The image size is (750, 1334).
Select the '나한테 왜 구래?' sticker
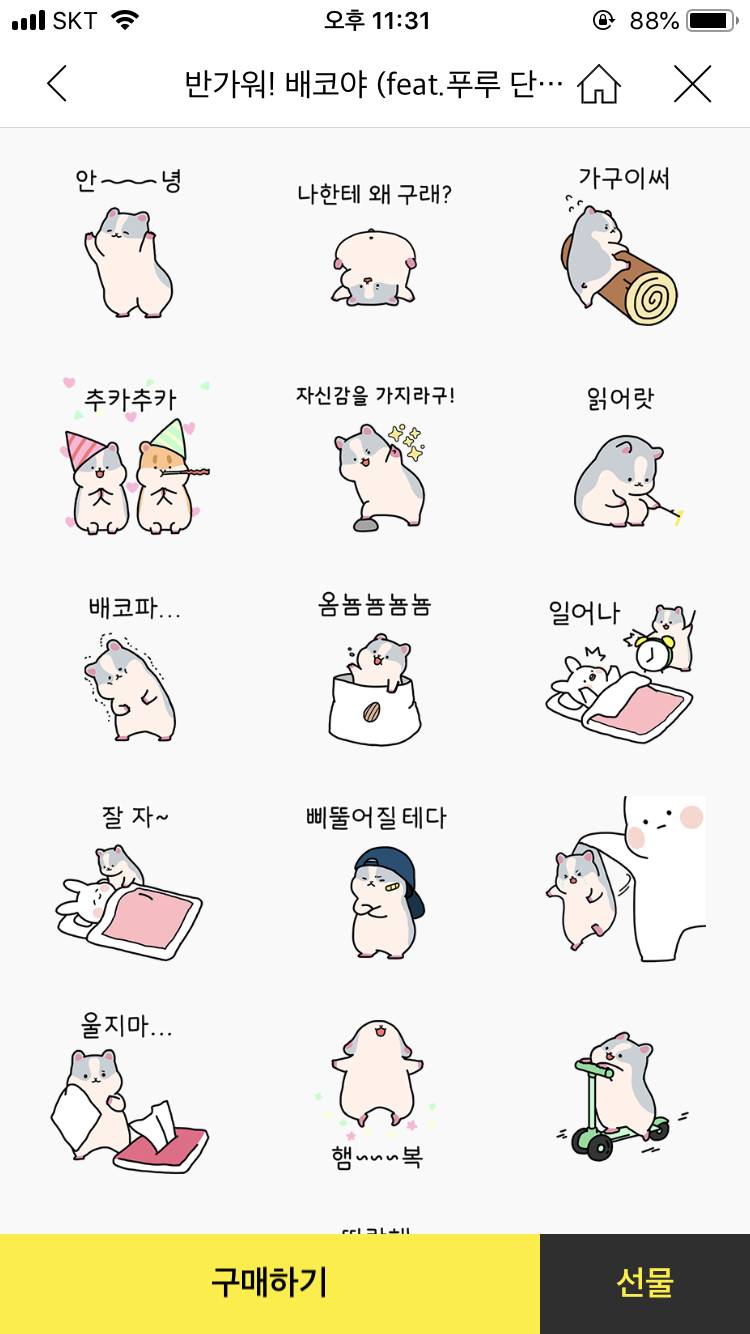point(375,260)
